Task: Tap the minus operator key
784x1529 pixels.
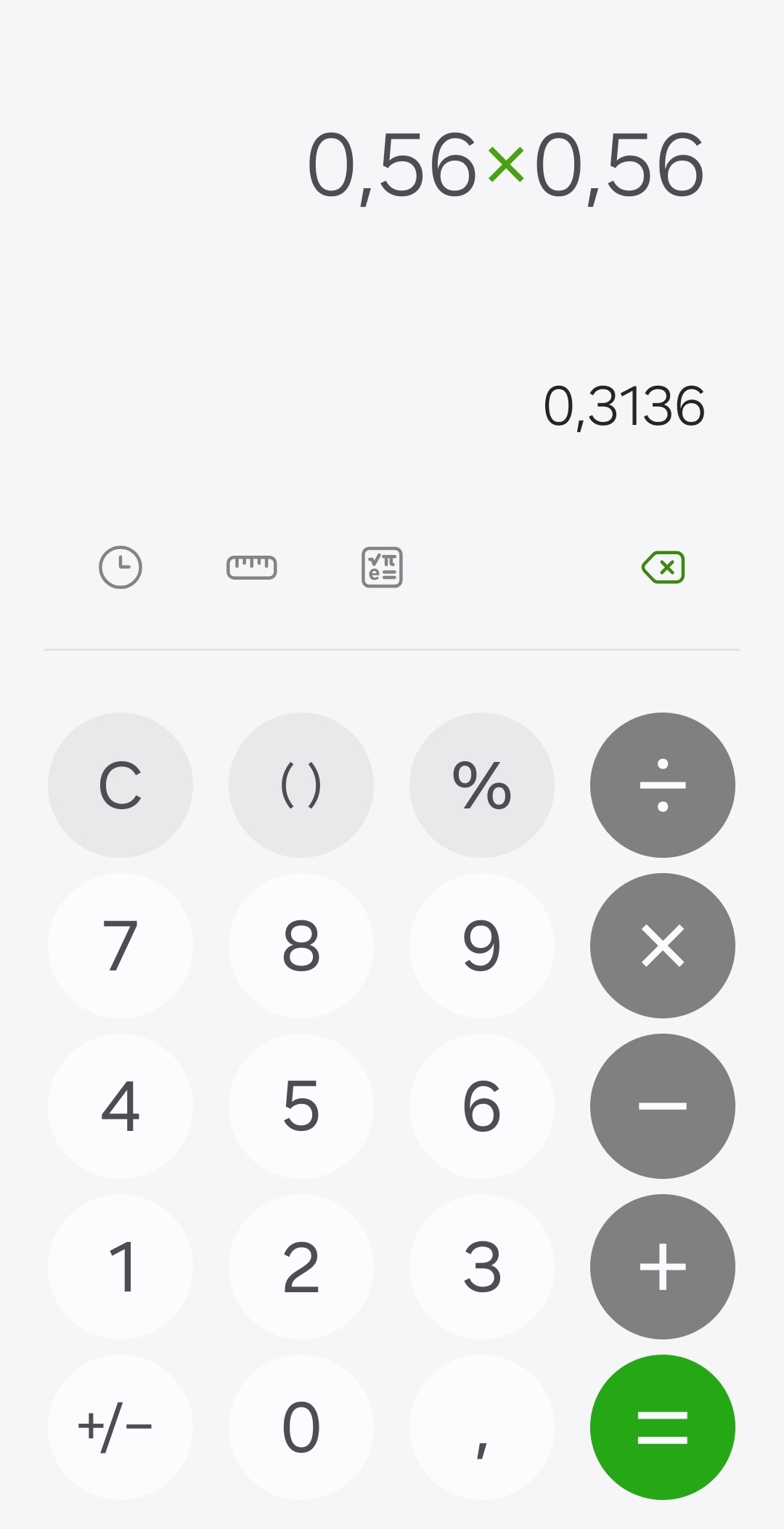Action: 663,1106
